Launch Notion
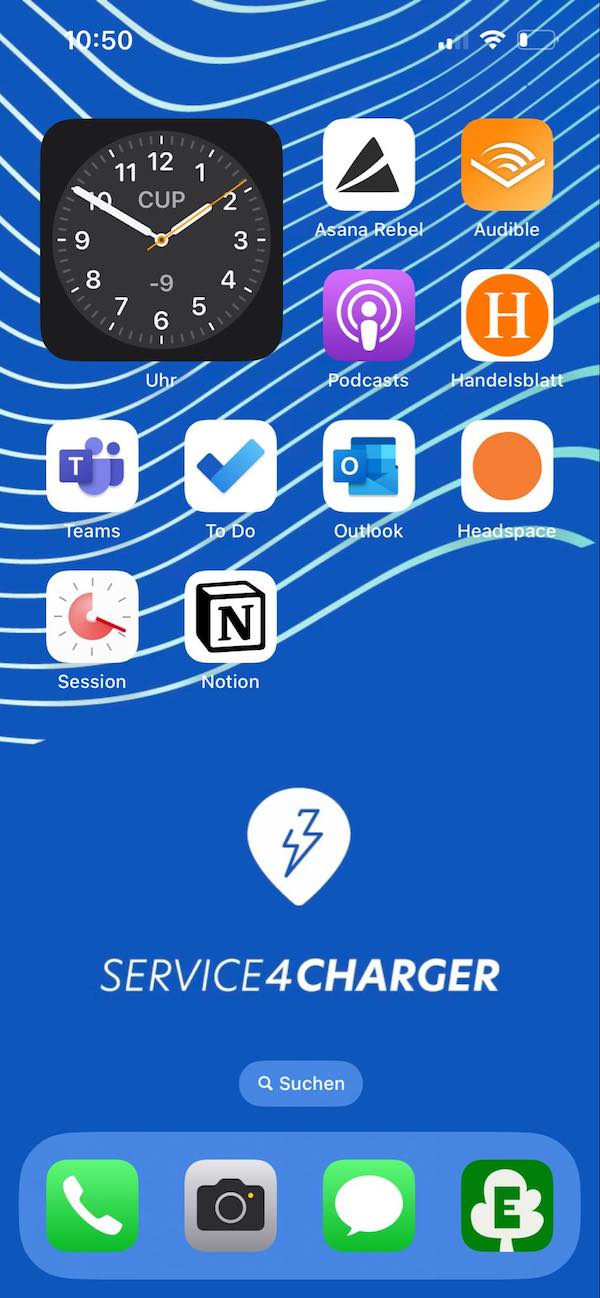 coord(231,616)
